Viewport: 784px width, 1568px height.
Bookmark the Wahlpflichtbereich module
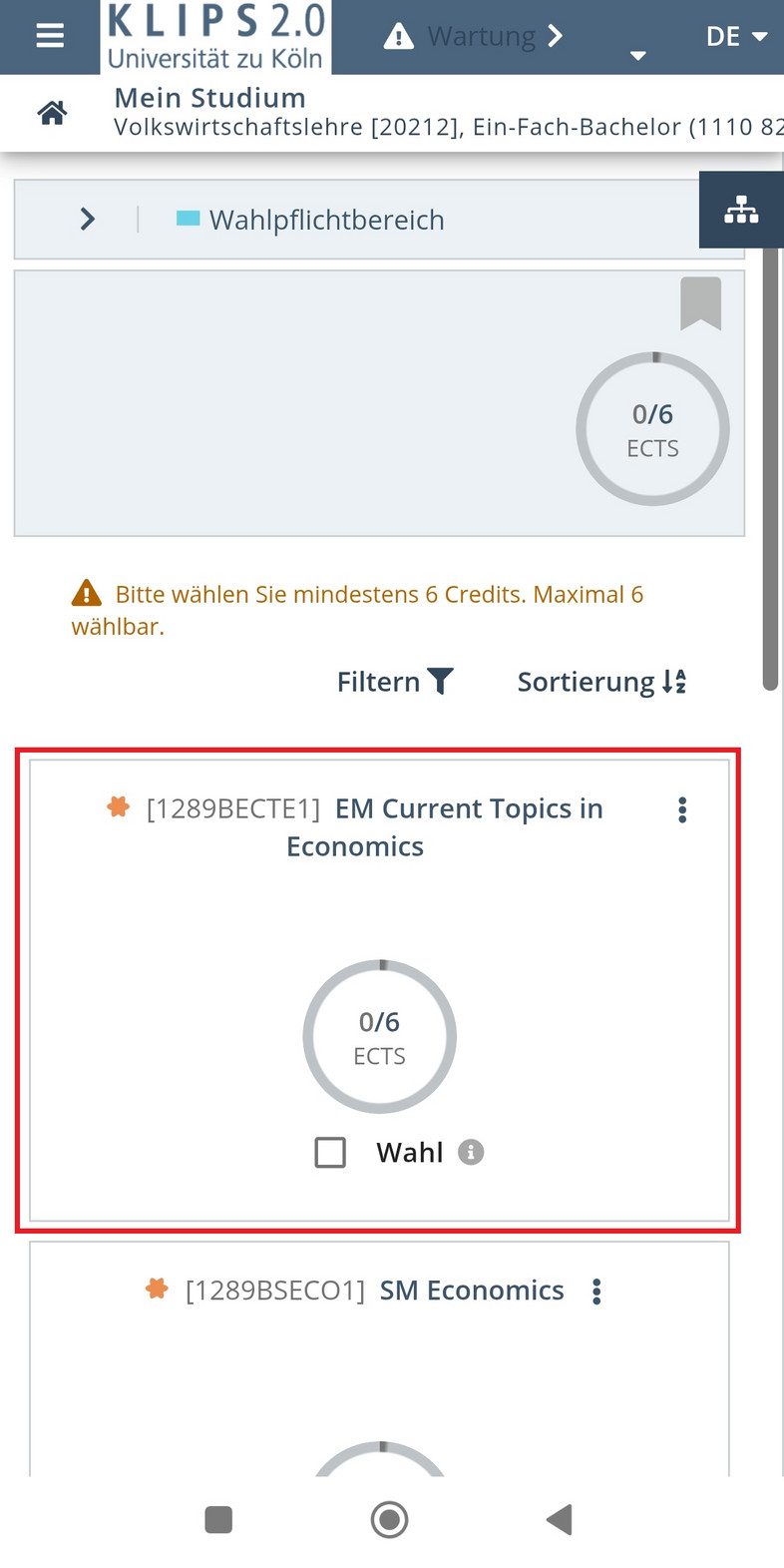[x=700, y=303]
